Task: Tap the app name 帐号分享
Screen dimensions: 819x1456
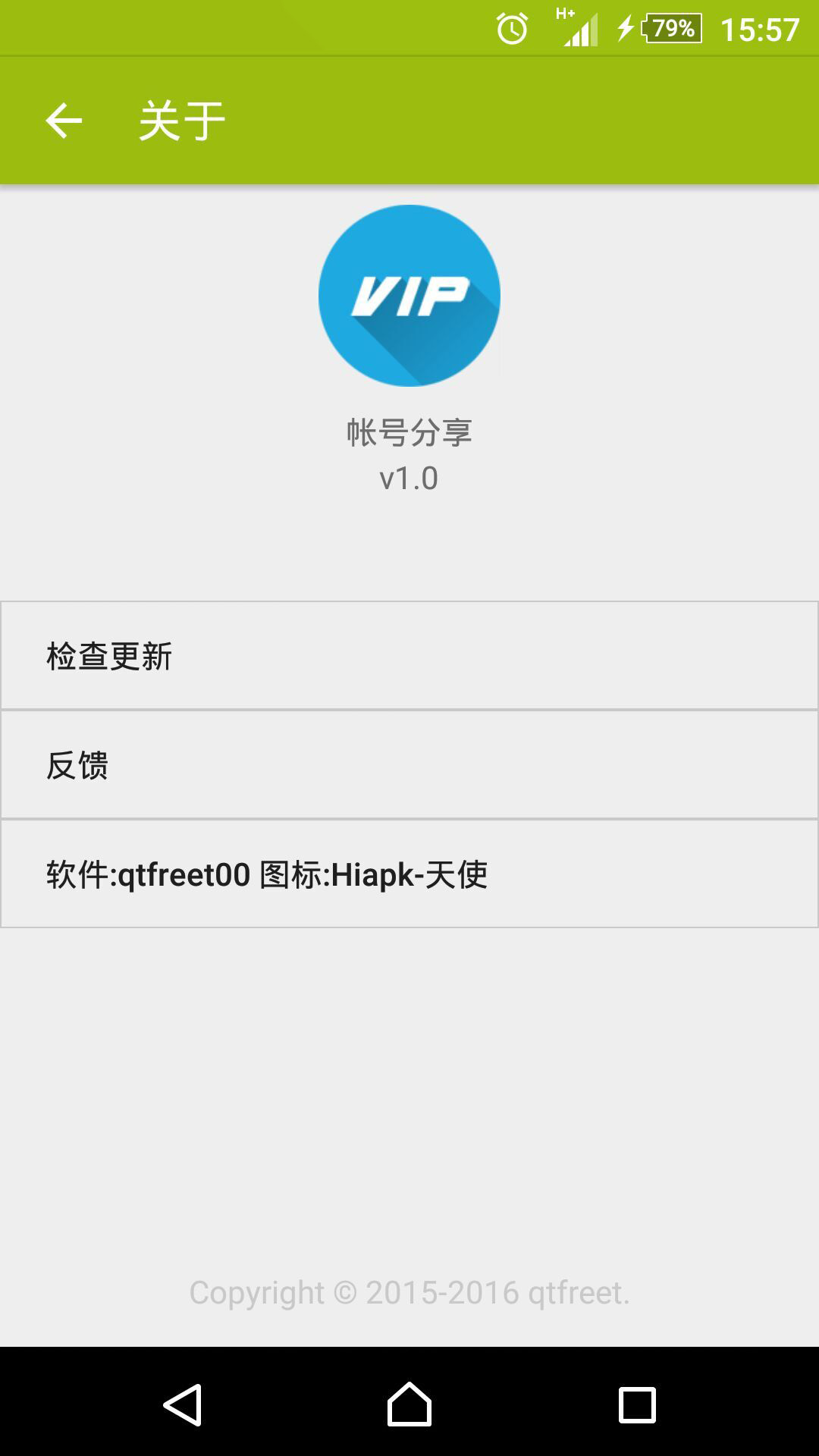Action: tap(409, 435)
